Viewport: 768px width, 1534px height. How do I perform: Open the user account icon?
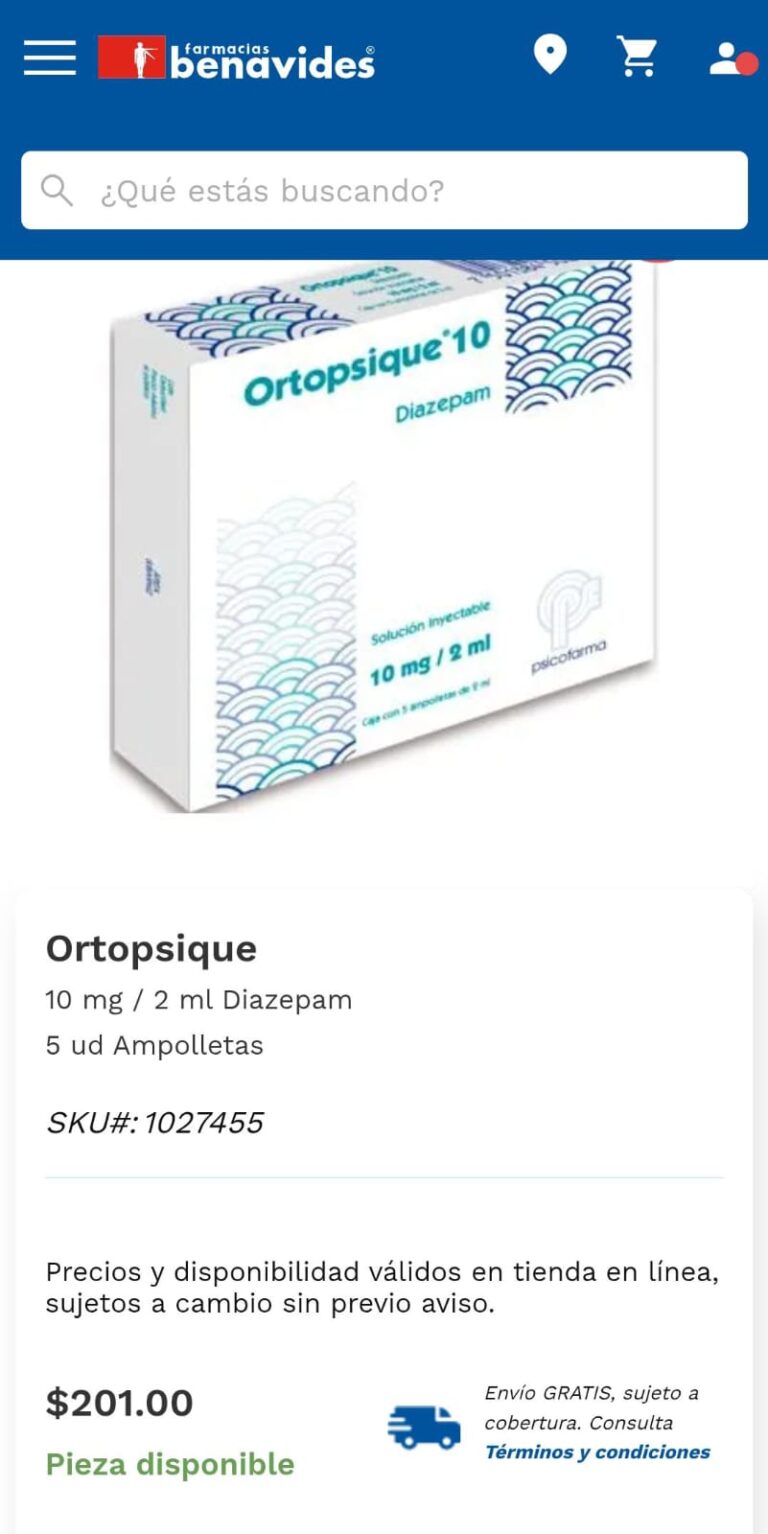click(730, 58)
